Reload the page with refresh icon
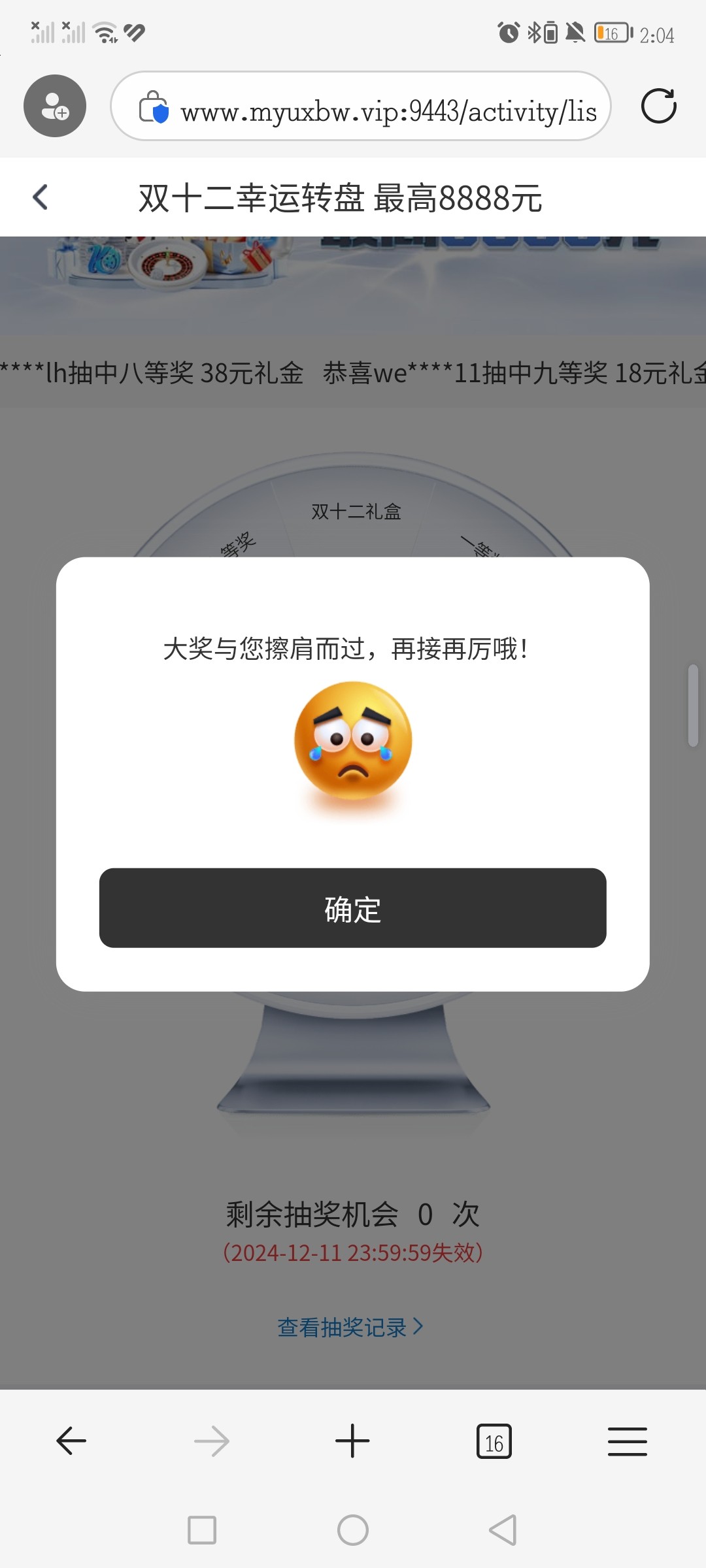Image resolution: width=706 pixels, height=1568 pixels. point(658,106)
